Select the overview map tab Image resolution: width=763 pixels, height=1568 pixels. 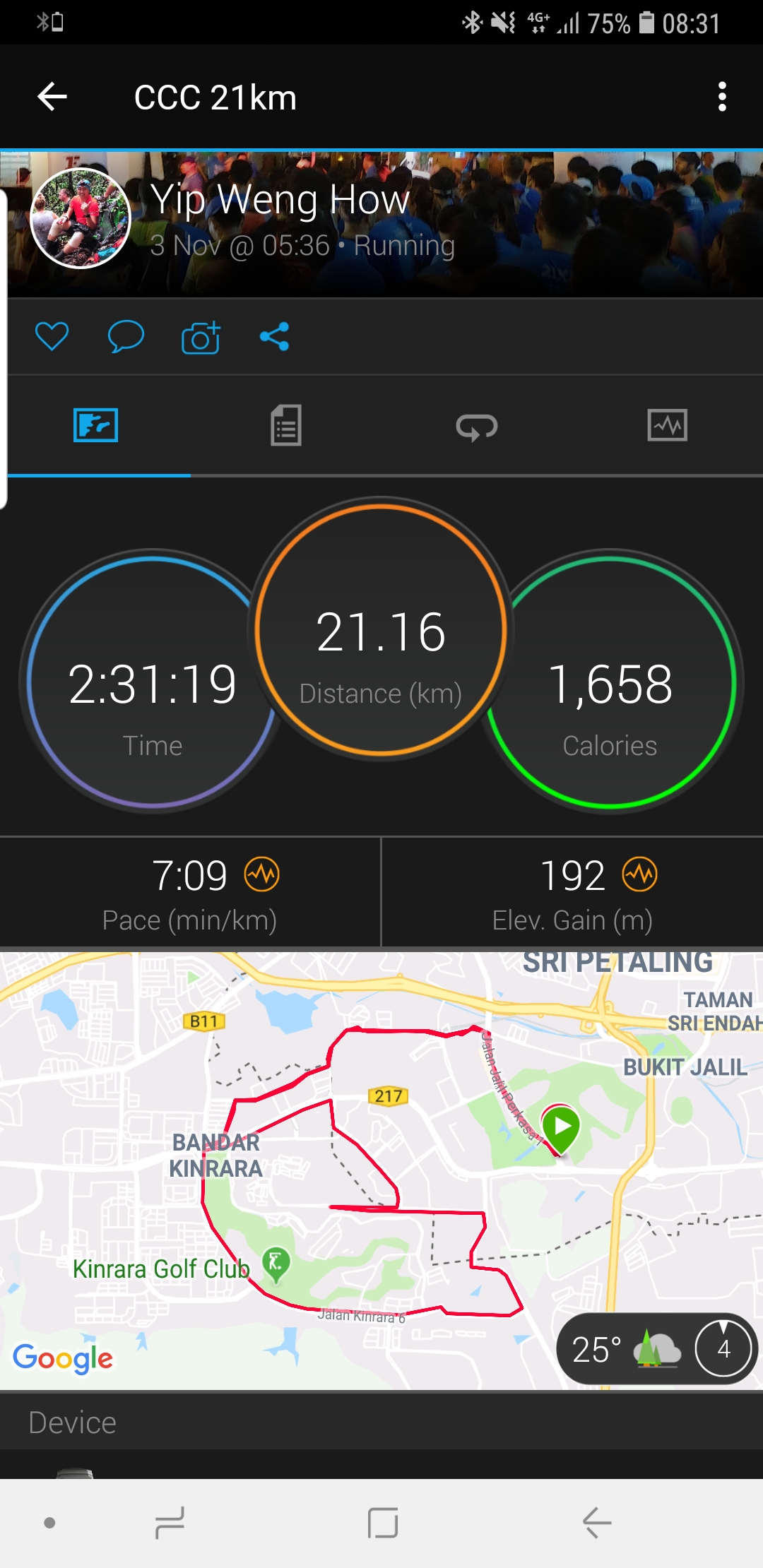pyautogui.click(x=95, y=425)
